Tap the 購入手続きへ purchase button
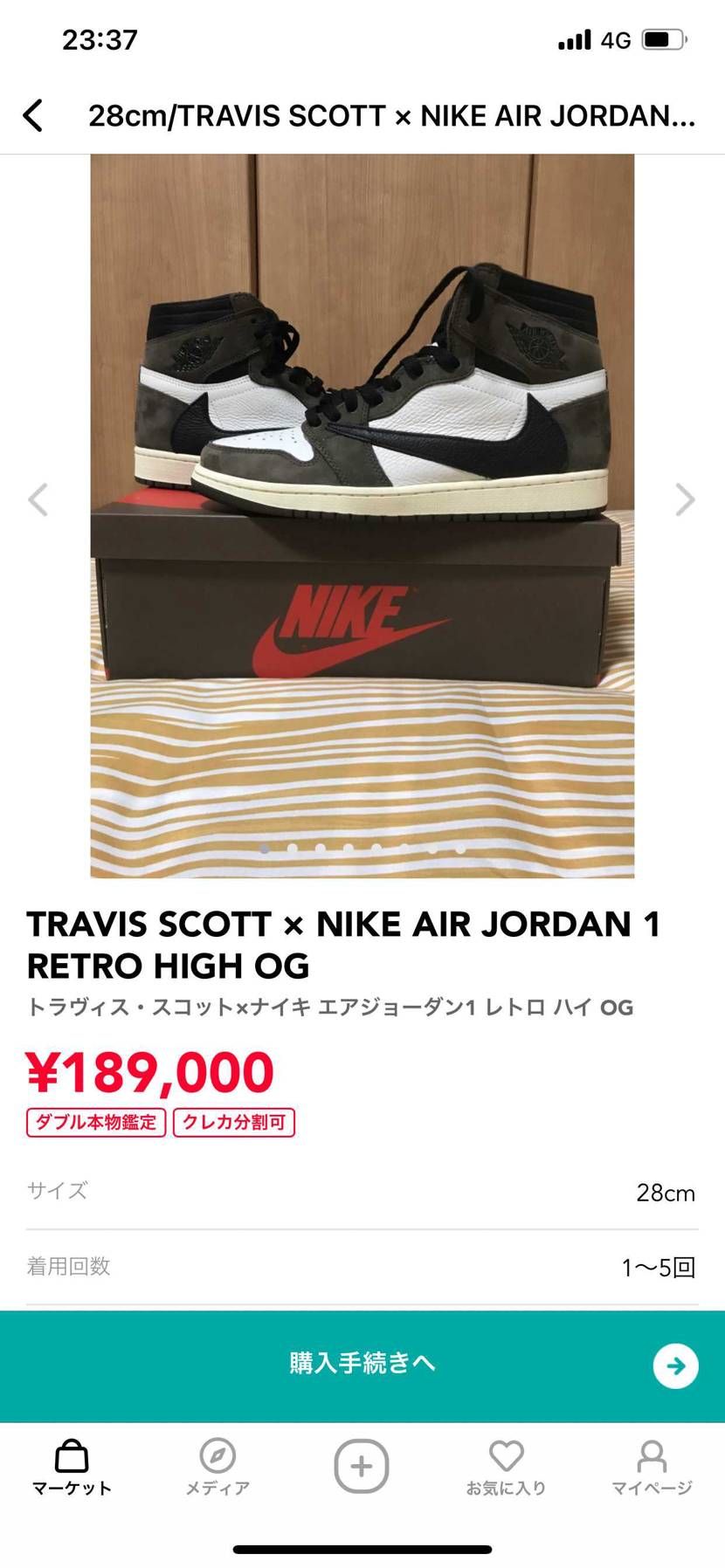The width and height of the screenshot is (725, 1568). [362, 1364]
